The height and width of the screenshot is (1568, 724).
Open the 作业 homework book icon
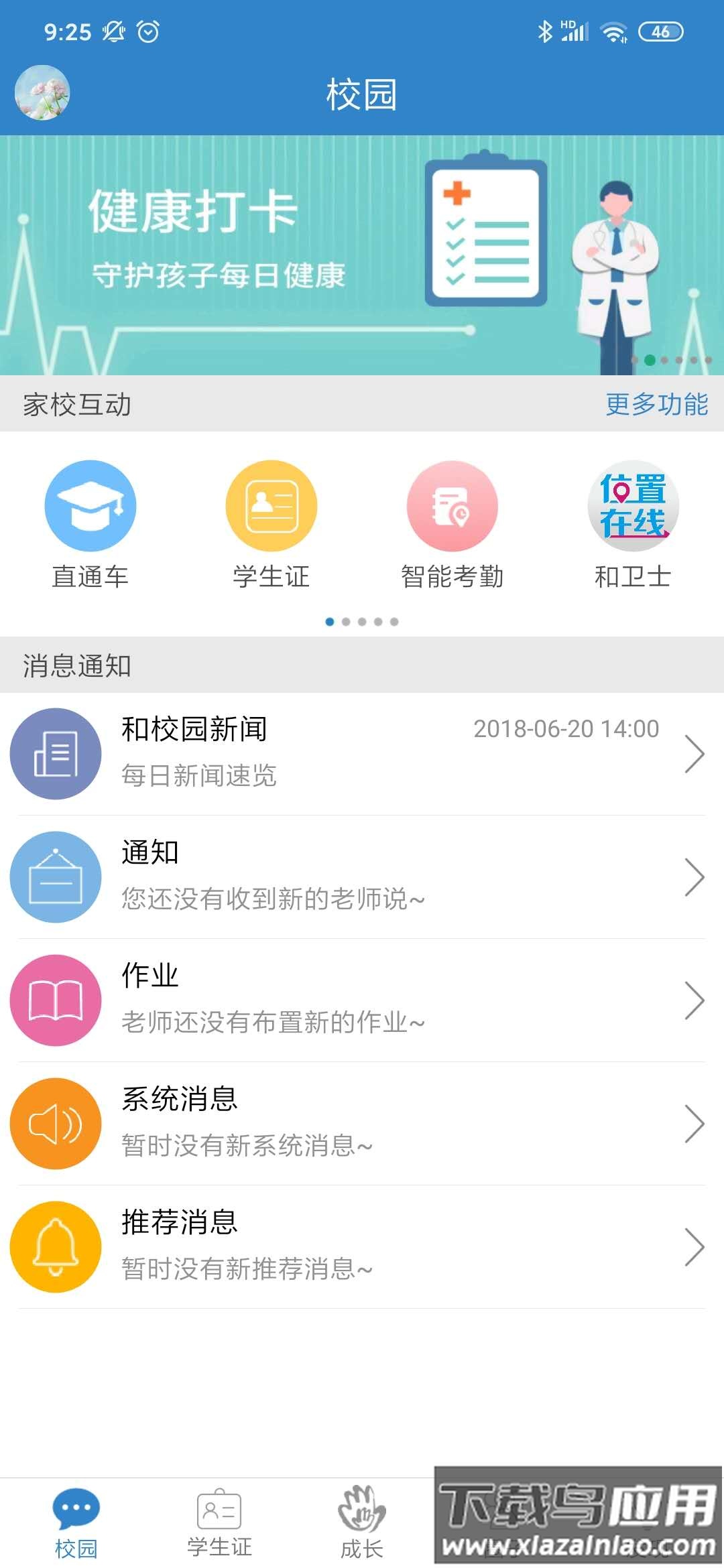(x=56, y=999)
